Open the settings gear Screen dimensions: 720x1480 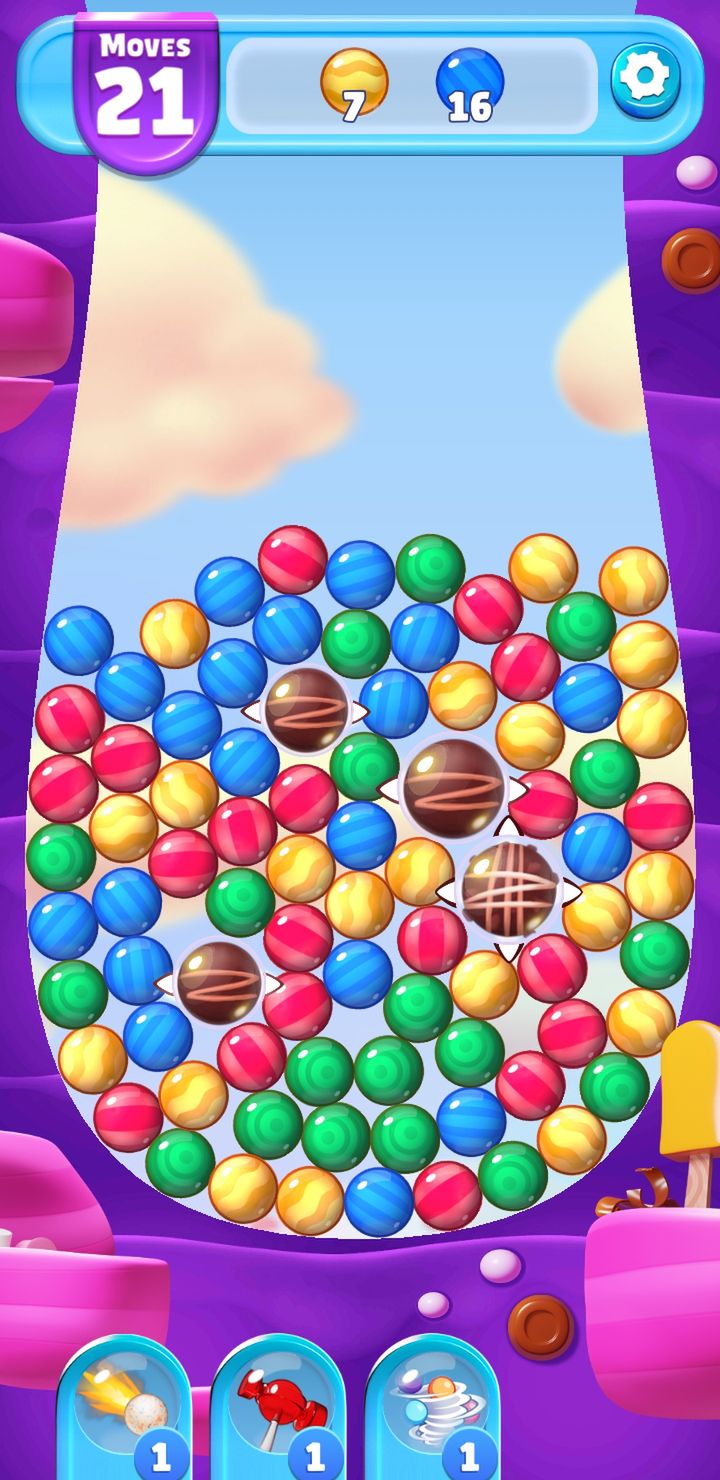645,80
